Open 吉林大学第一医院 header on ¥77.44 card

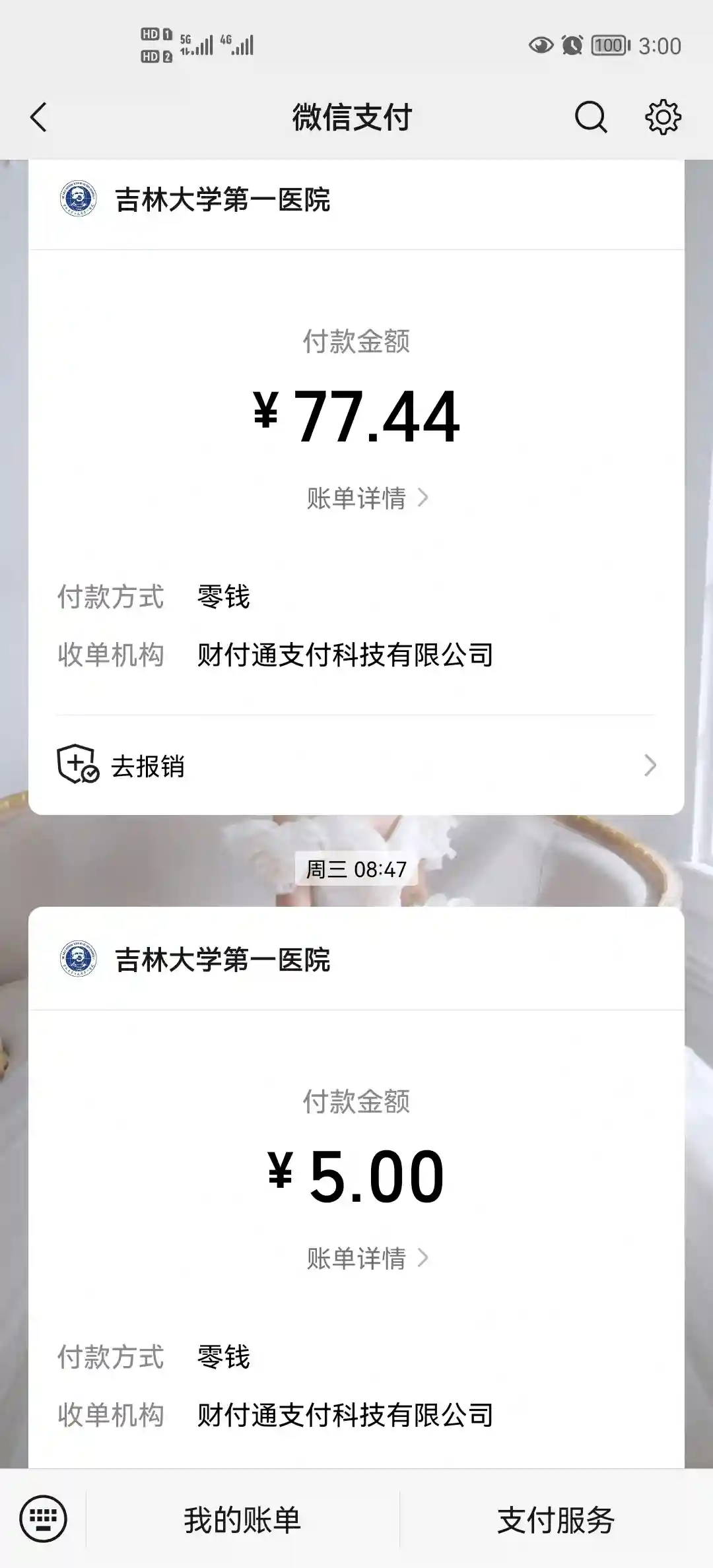tap(222, 200)
